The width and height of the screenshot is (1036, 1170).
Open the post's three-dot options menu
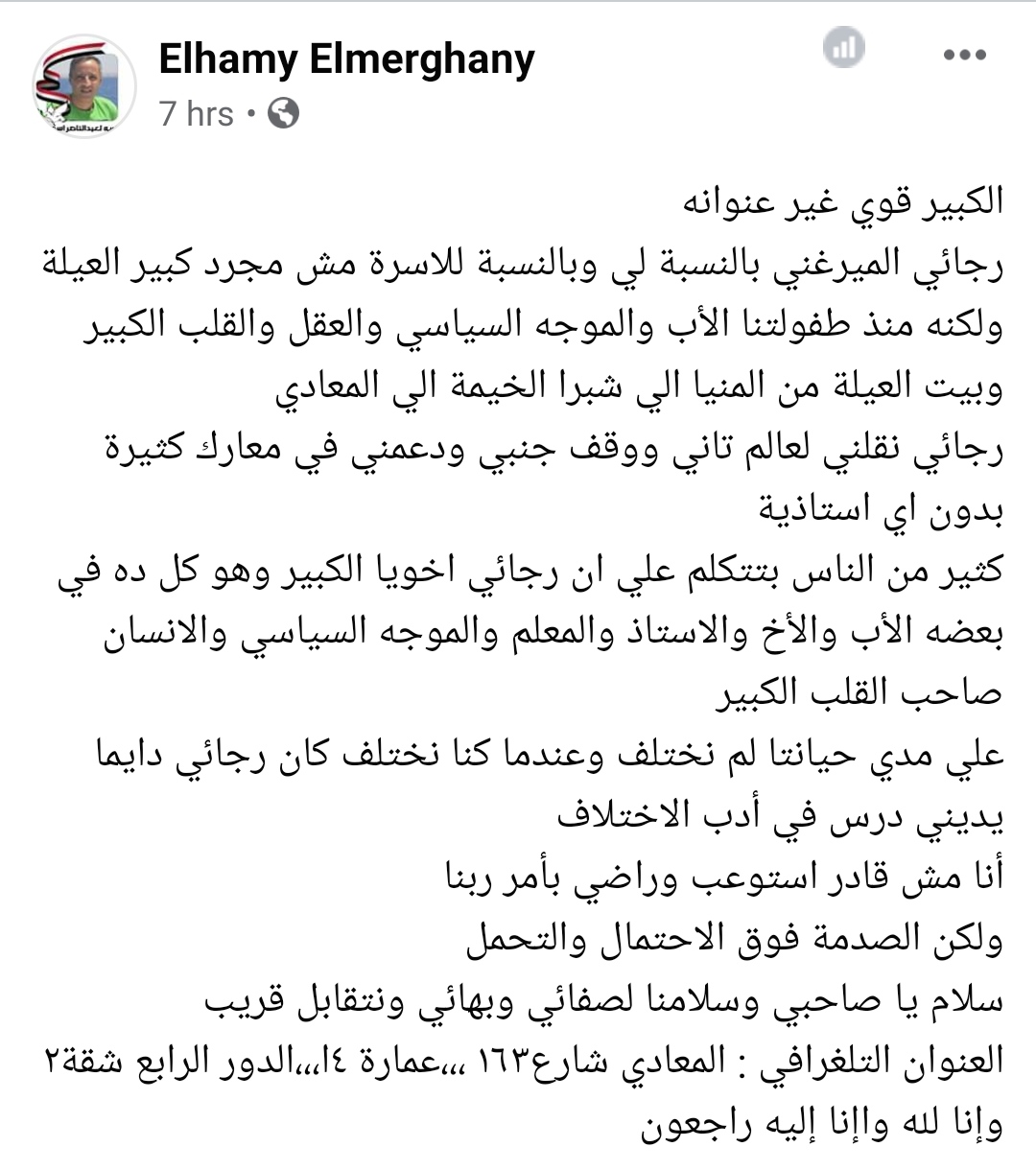pyautogui.click(x=964, y=55)
